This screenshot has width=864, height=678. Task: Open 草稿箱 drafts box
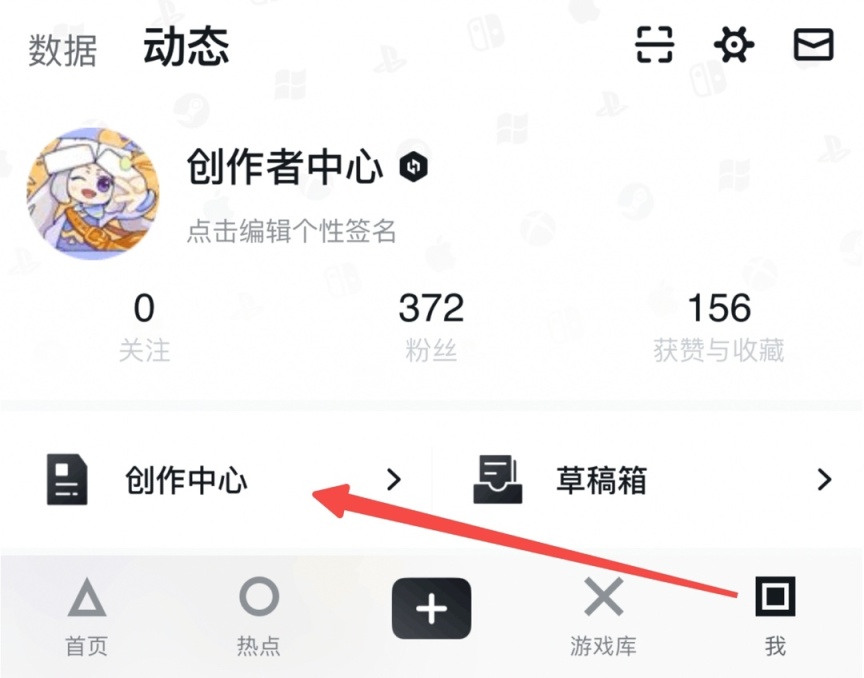652,481
